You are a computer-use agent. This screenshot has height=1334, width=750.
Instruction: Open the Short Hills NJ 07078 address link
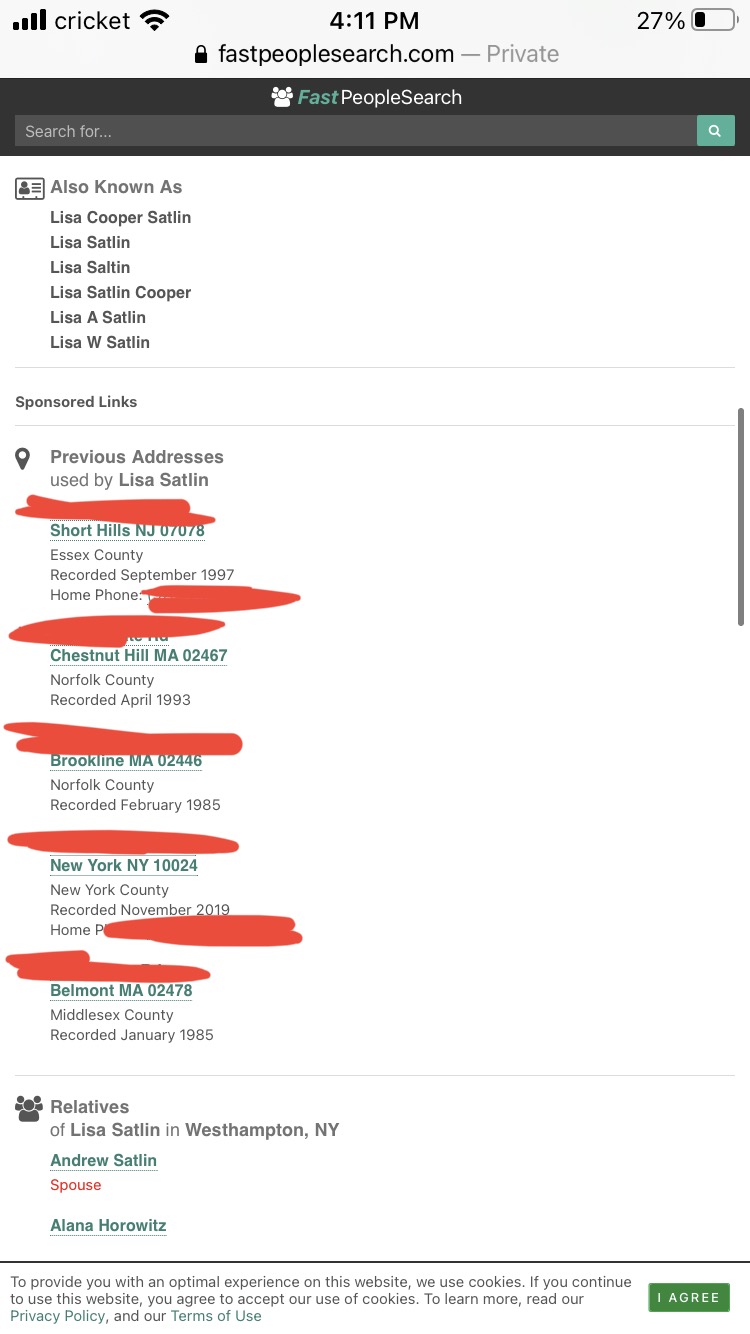coord(127,530)
